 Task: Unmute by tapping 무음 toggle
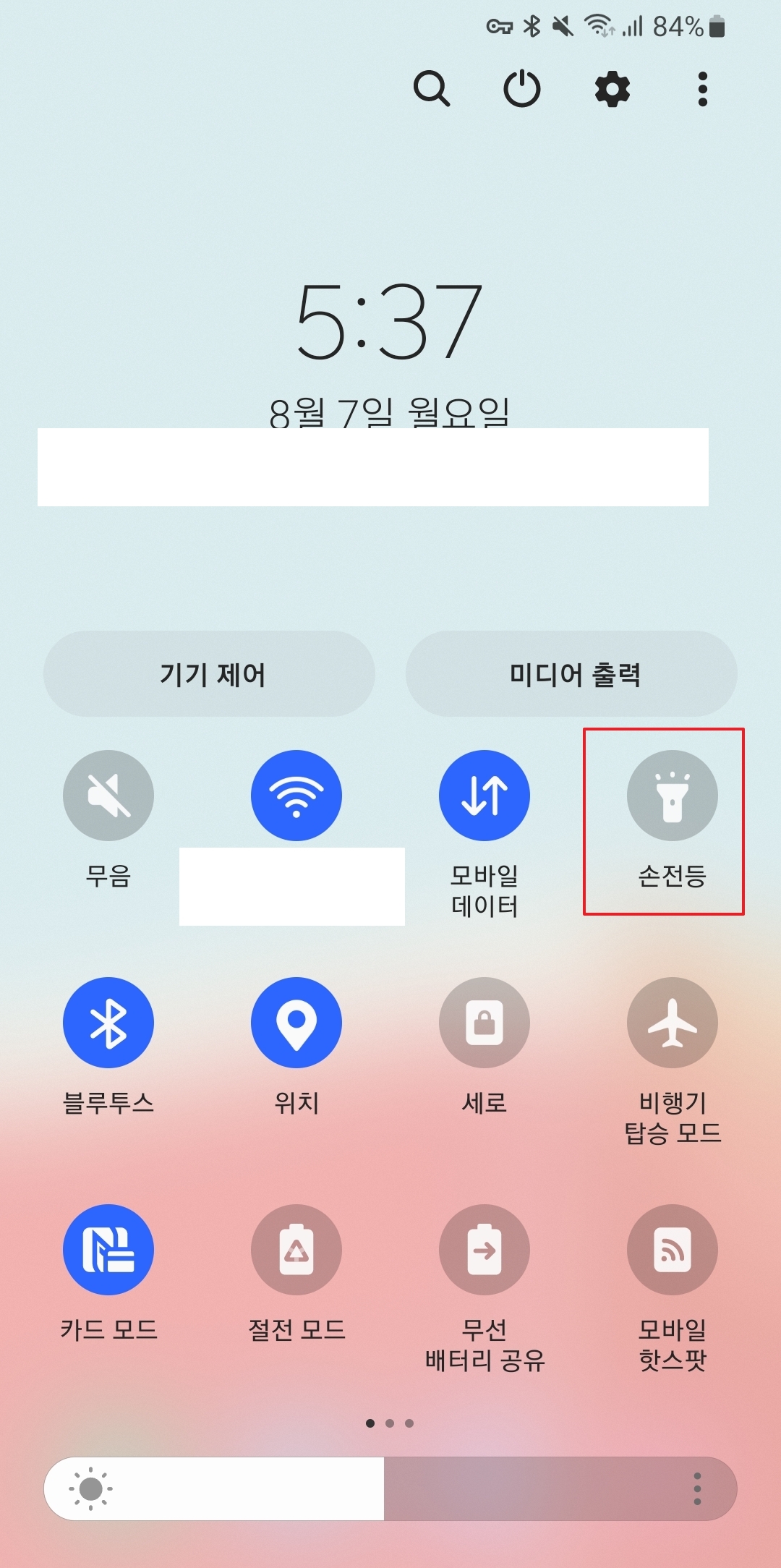[x=108, y=795]
